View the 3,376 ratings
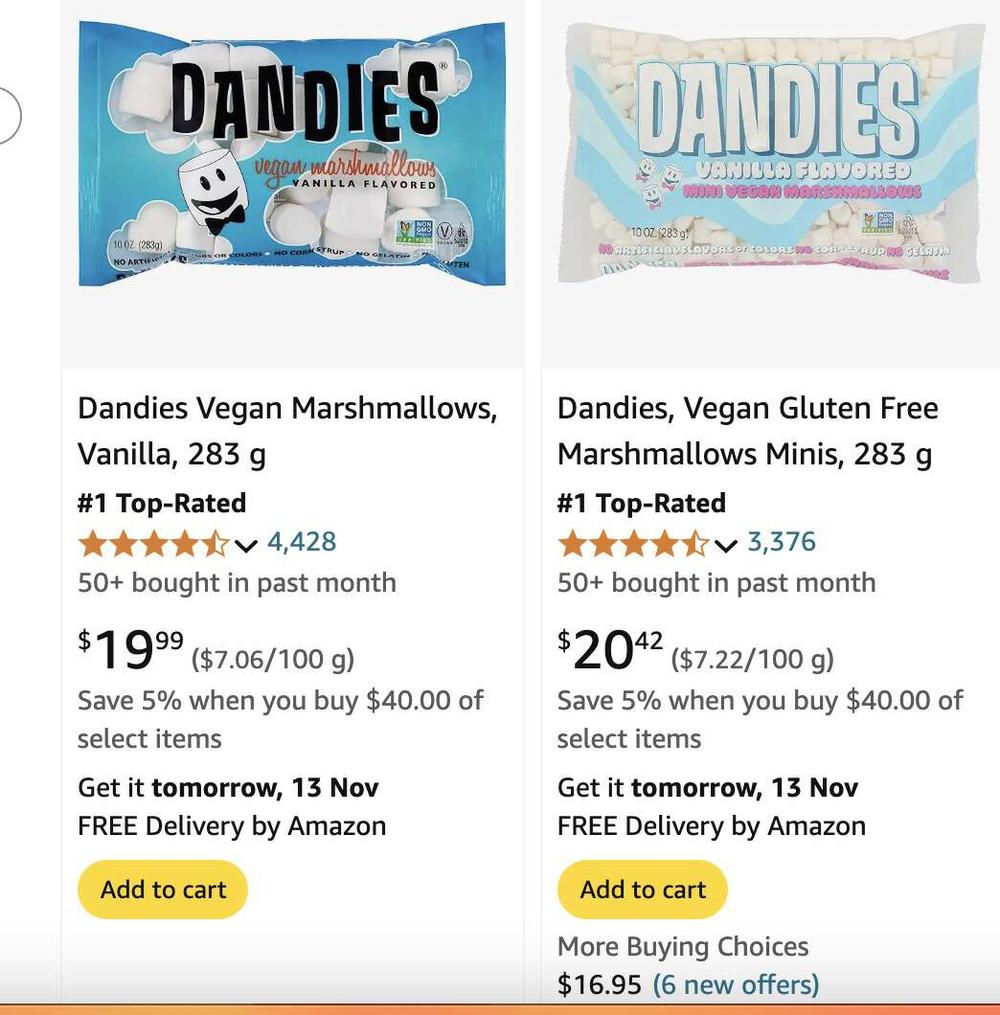The height and width of the screenshot is (1015, 1000). point(781,542)
